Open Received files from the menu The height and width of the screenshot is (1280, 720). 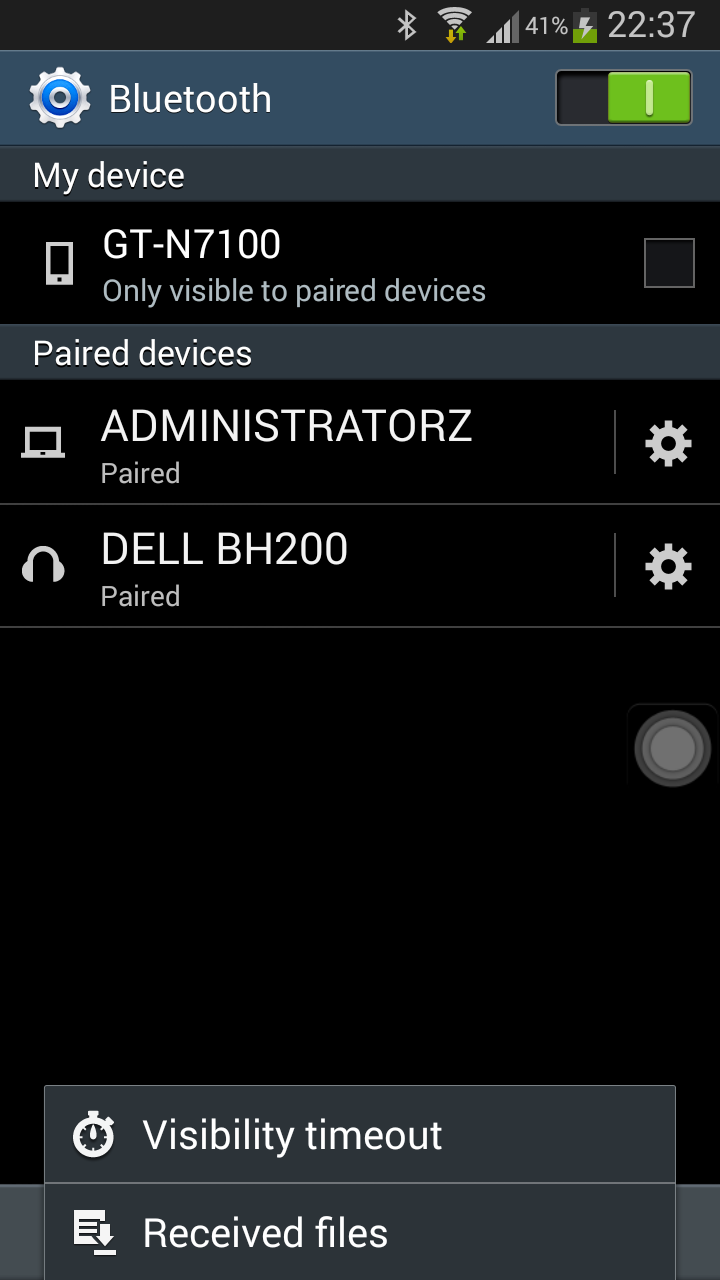[x=360, y=1232]
